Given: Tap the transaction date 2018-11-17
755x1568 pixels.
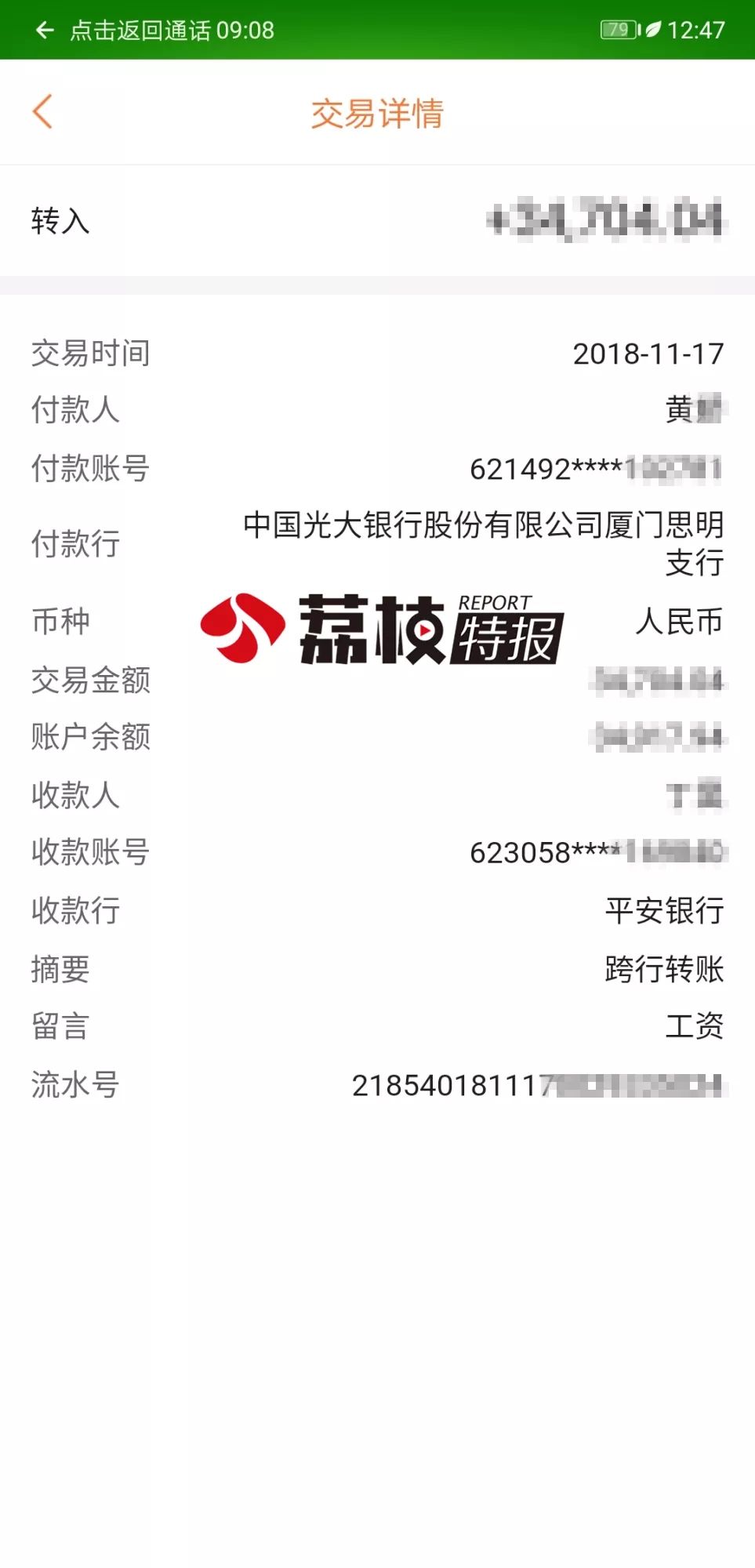Looking at the screenshot, I should tap(648, 354).
